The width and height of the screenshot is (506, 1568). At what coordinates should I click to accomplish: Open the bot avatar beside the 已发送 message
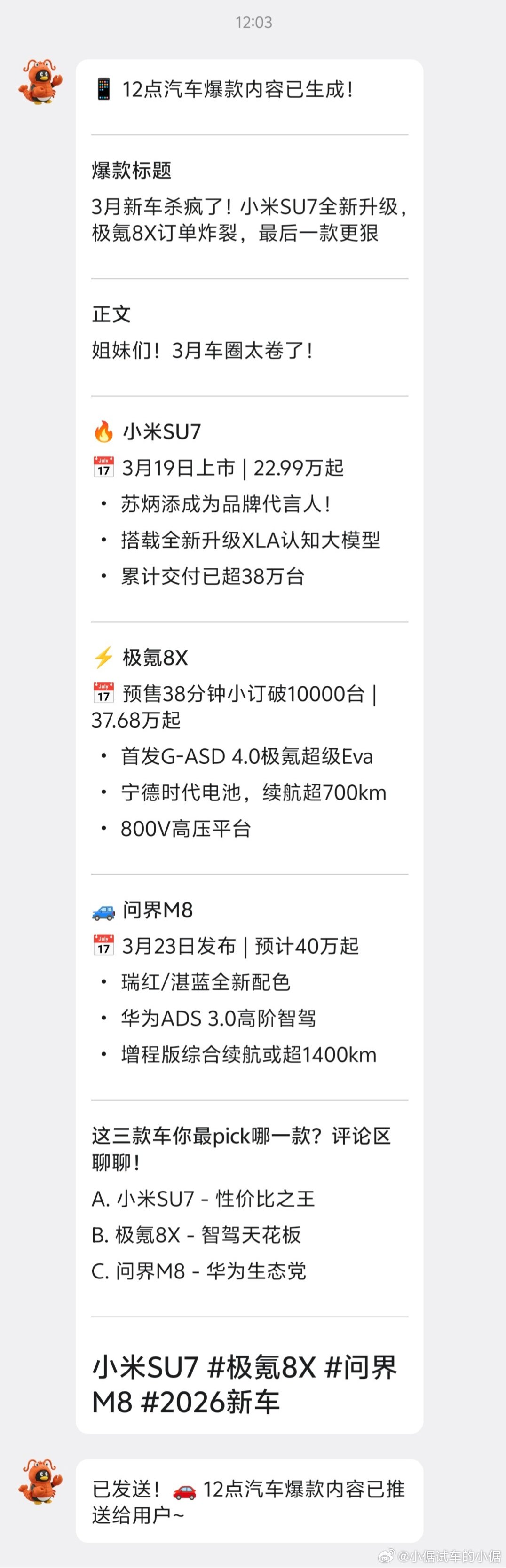click(x=40, y=1481)
